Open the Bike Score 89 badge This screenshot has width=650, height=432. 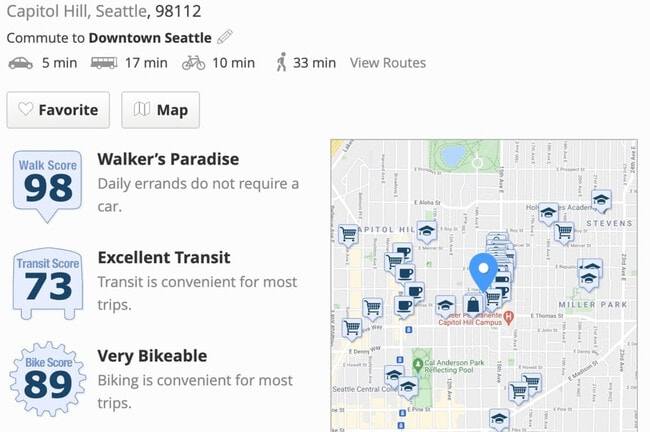pos(48,378)
